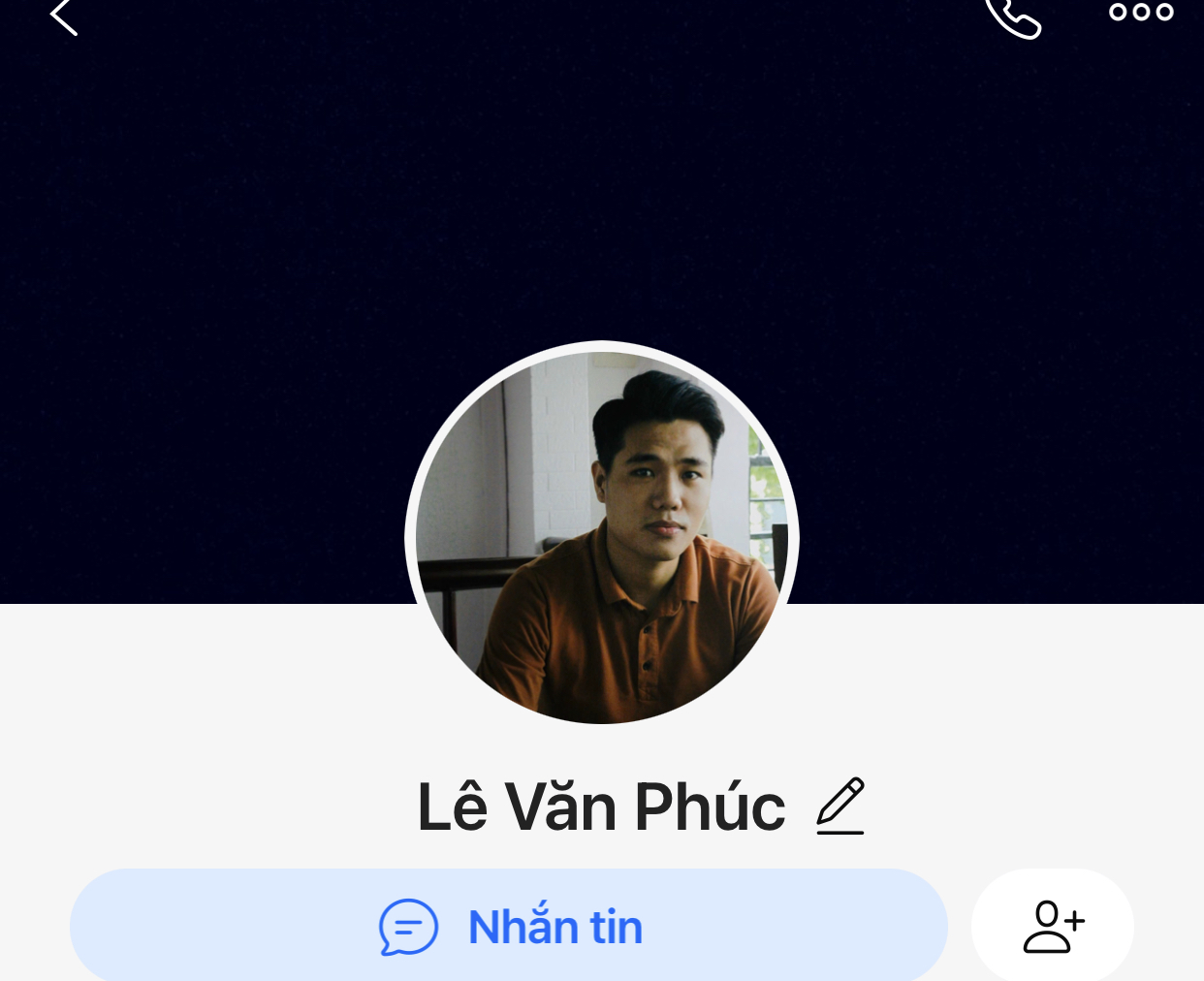Image resolution: width=1204 pixels, height=981 pixels.
Task: Go back using the top arrow
Action: (63, 16)
